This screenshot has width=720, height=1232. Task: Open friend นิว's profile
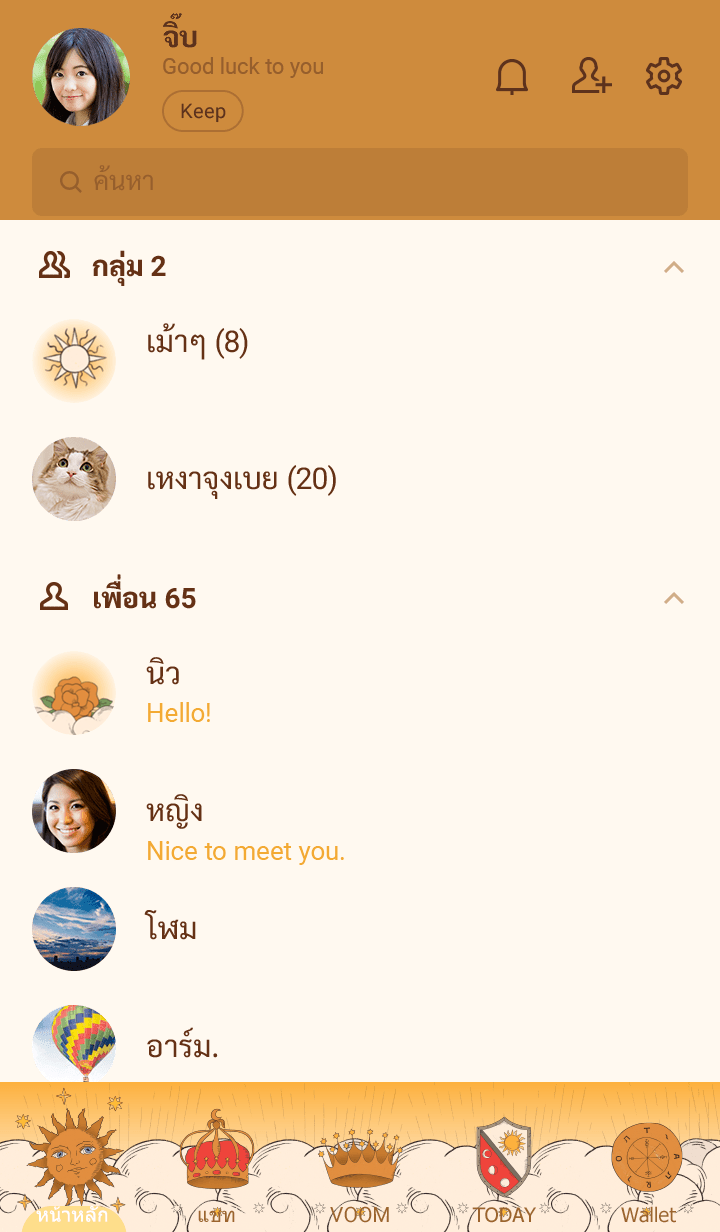click(x=163, y=692)
